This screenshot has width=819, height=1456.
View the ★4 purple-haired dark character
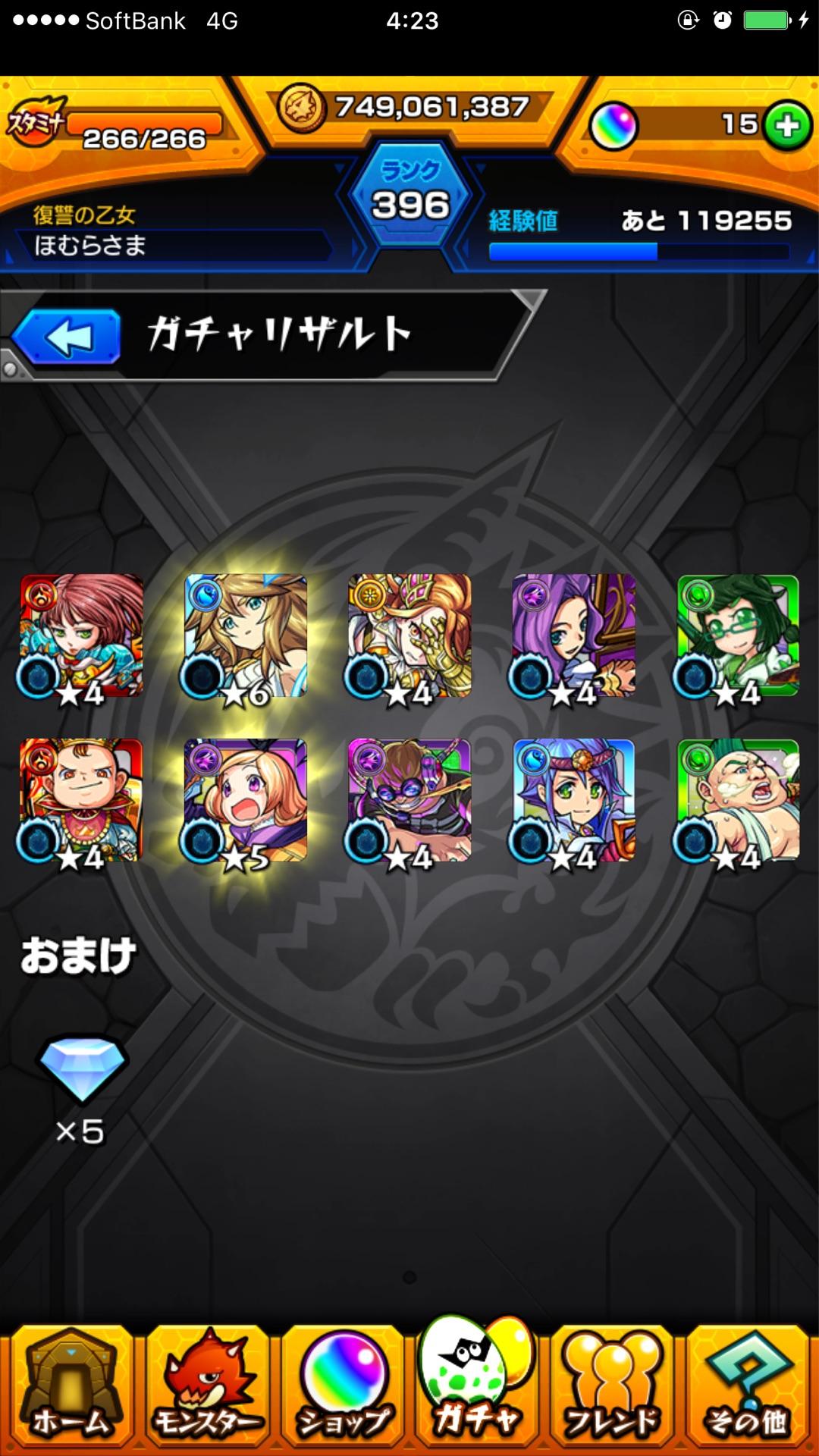[x=573, y=636]
